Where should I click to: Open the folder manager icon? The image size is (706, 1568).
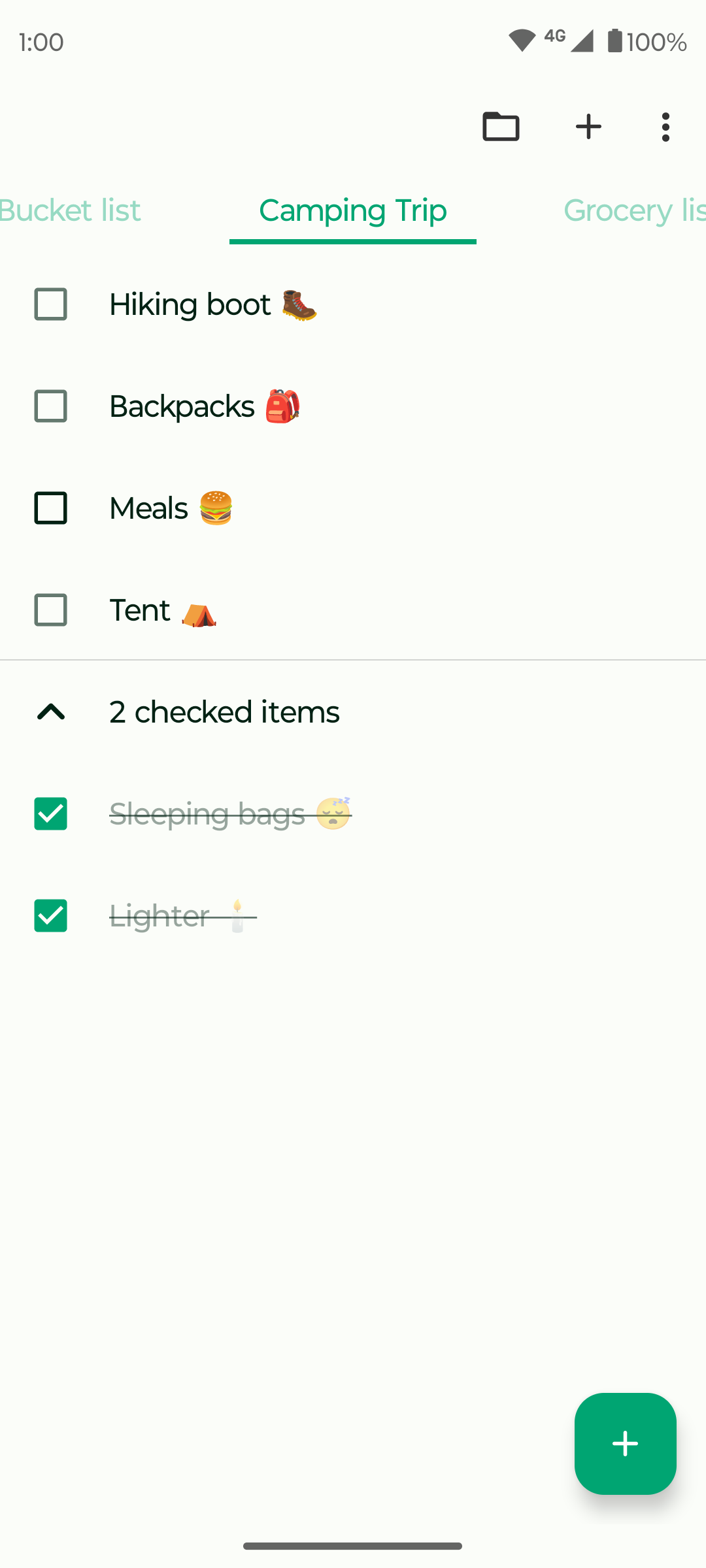(x=500, y=127)
